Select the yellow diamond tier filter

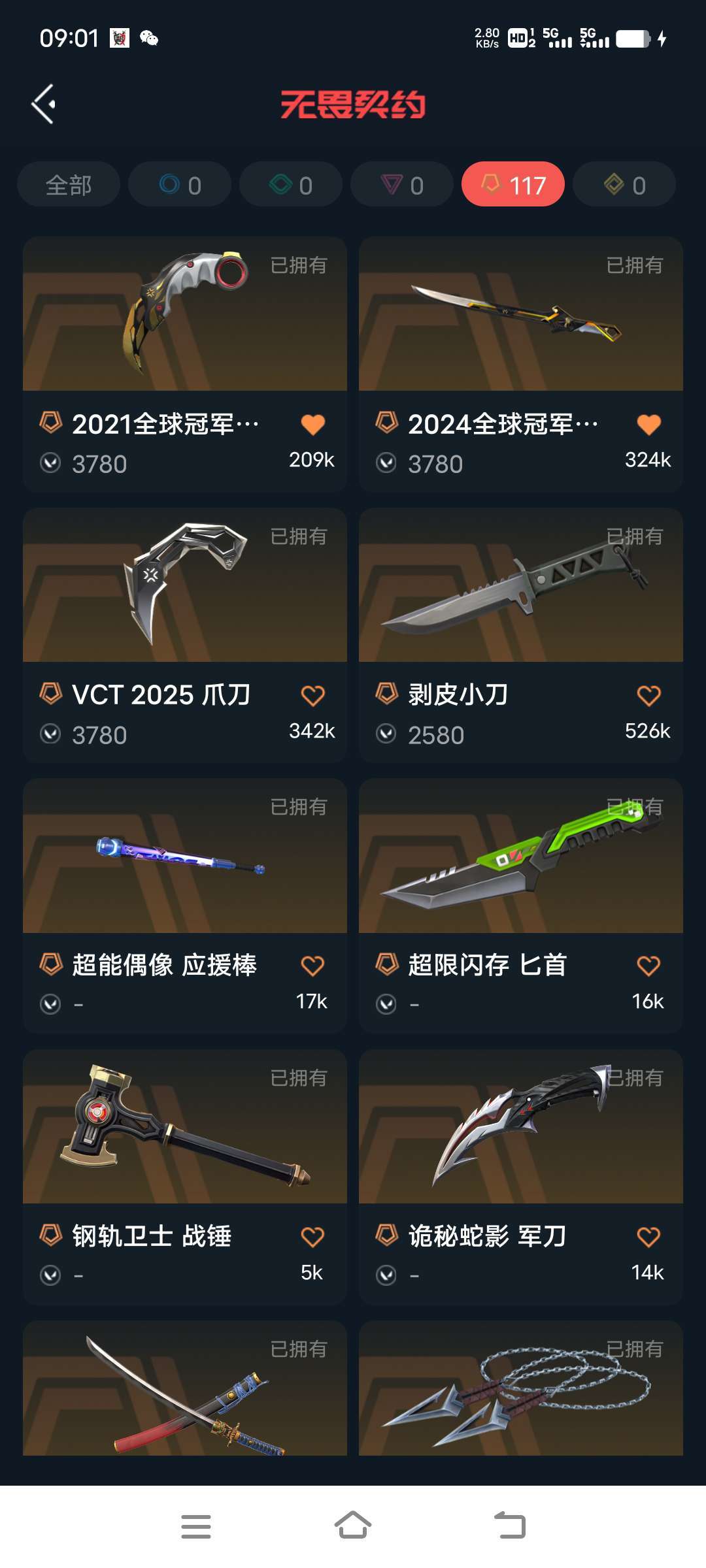[624, 185]
